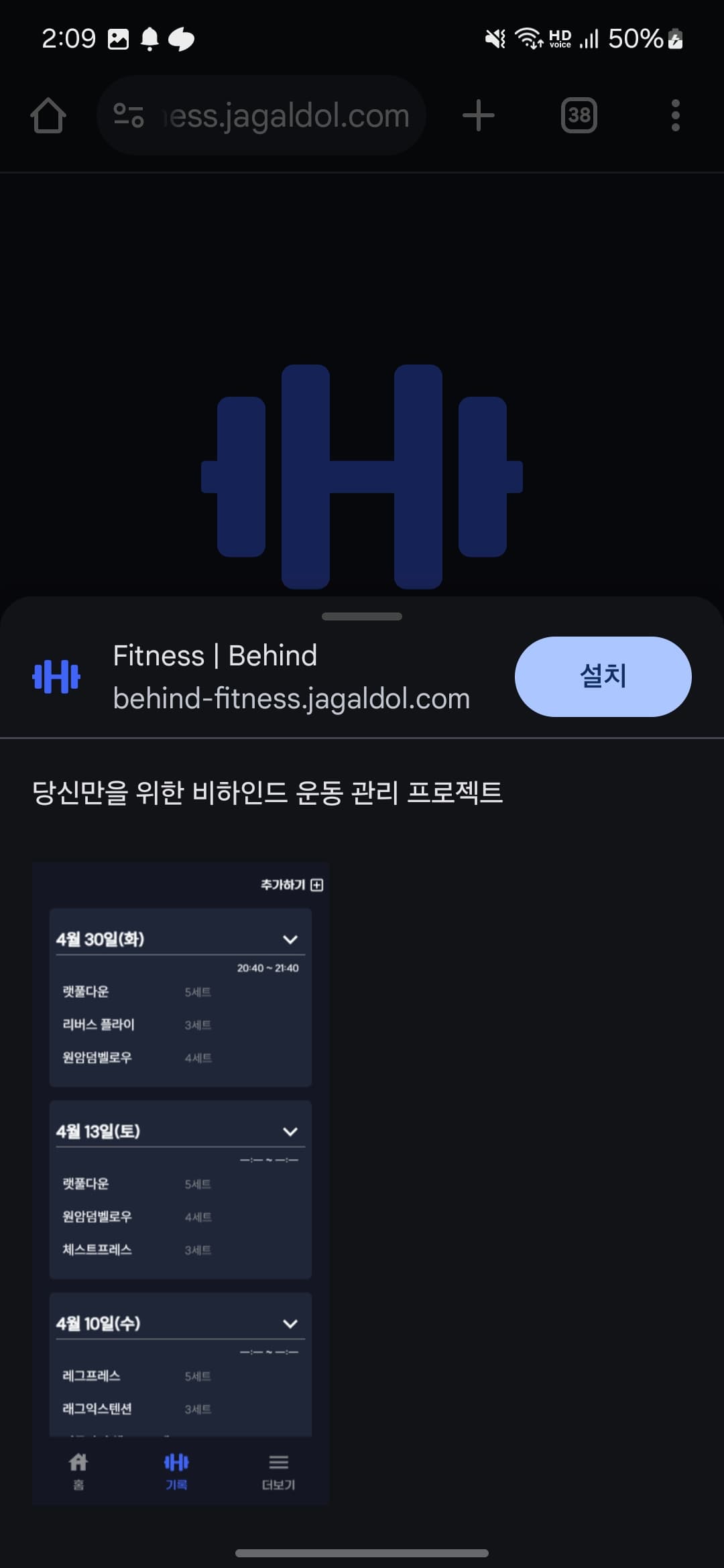Open Chrome's home page icon
724x1568 pixels.
pyautogui.click(x=48, y=116)
